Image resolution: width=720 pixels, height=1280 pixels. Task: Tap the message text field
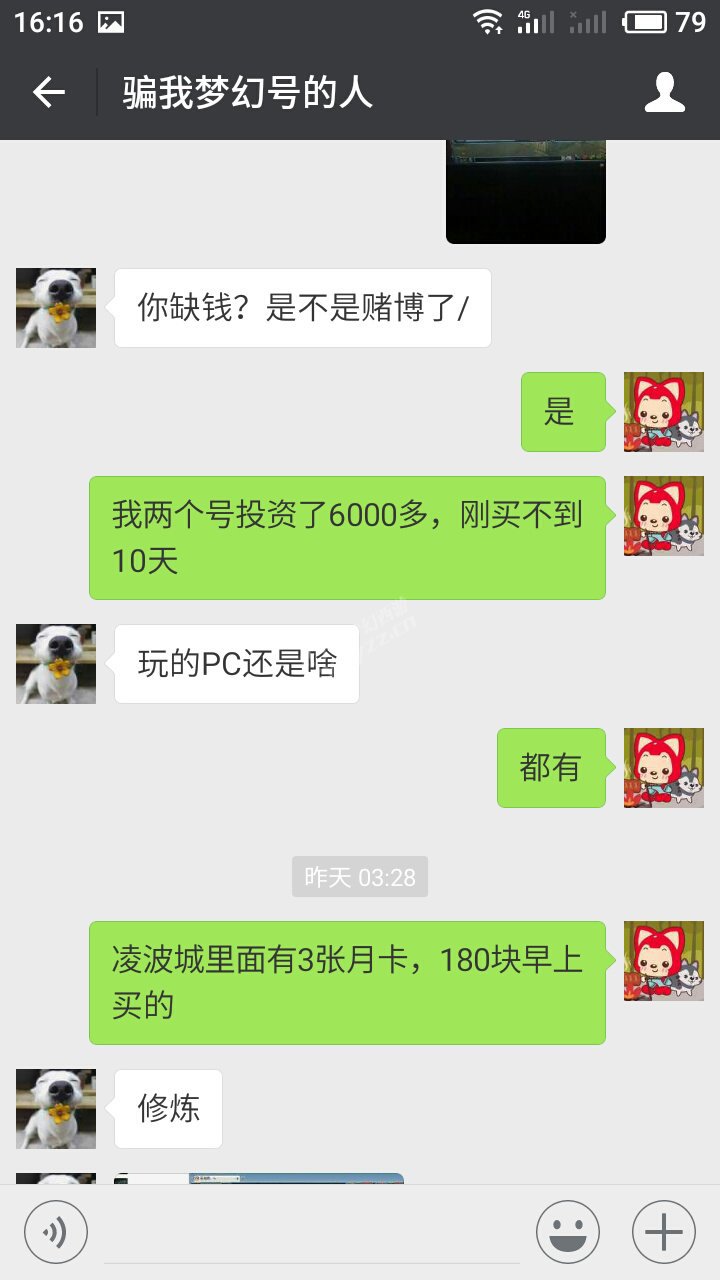pyautogui.click(x=312, y=1232)
